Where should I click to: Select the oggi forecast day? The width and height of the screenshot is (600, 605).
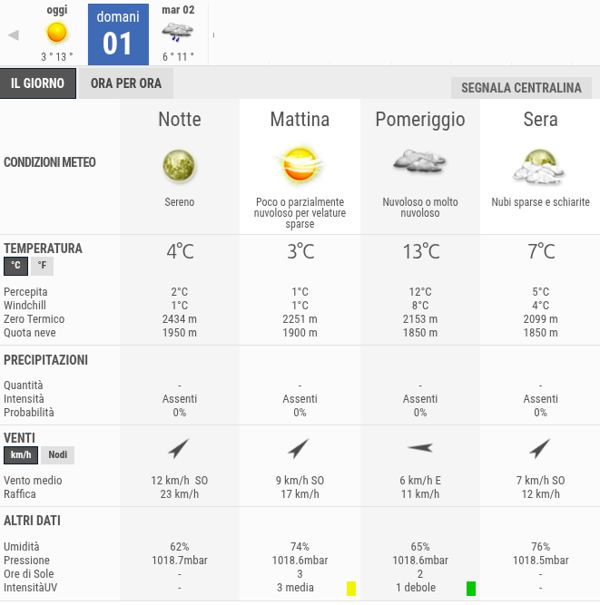57,34
